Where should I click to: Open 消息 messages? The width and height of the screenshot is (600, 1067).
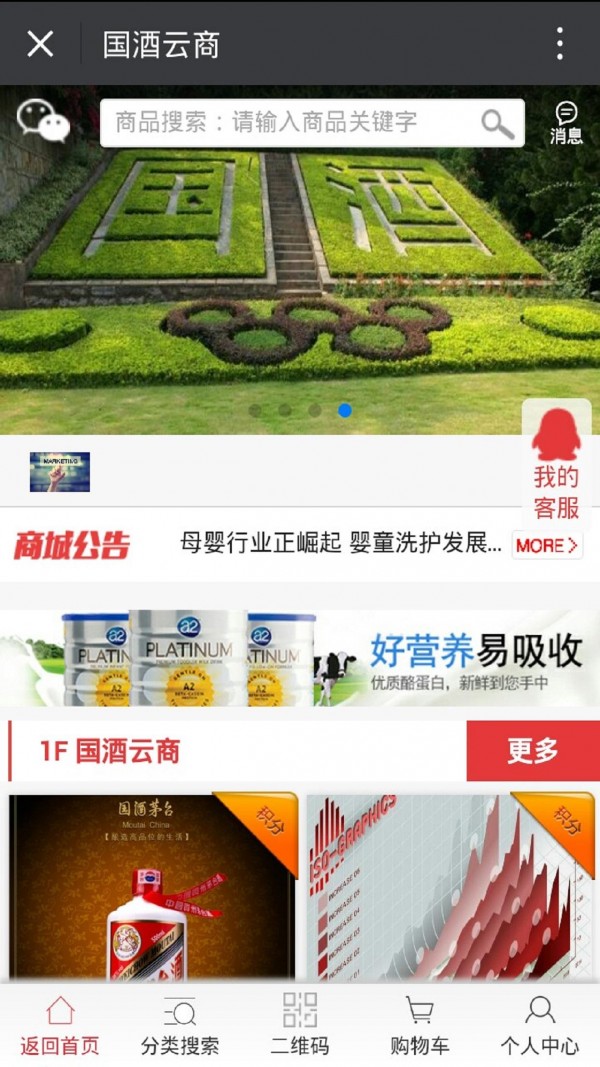[566, 123]
